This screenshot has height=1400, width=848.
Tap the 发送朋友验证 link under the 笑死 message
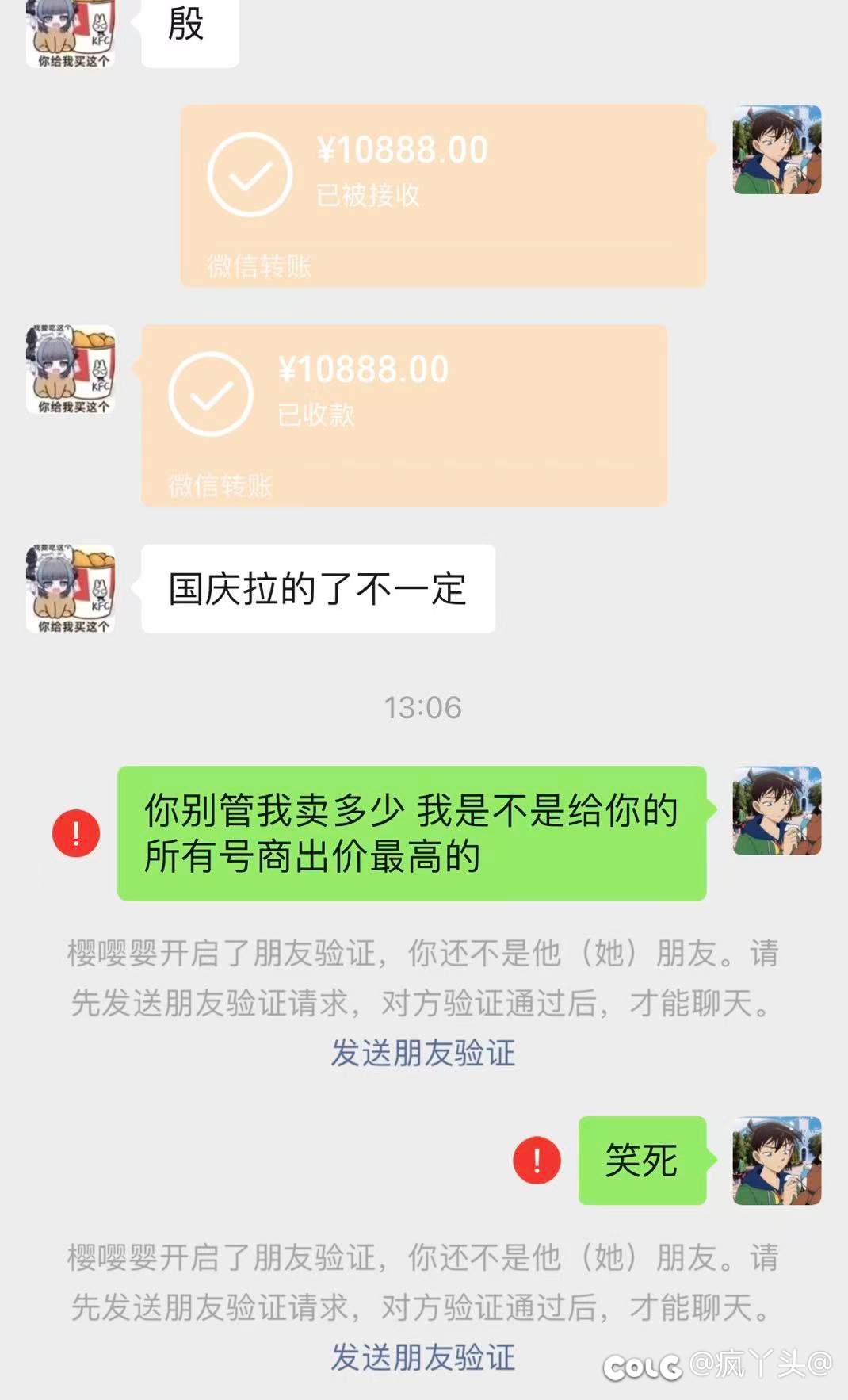point(423,1357)
